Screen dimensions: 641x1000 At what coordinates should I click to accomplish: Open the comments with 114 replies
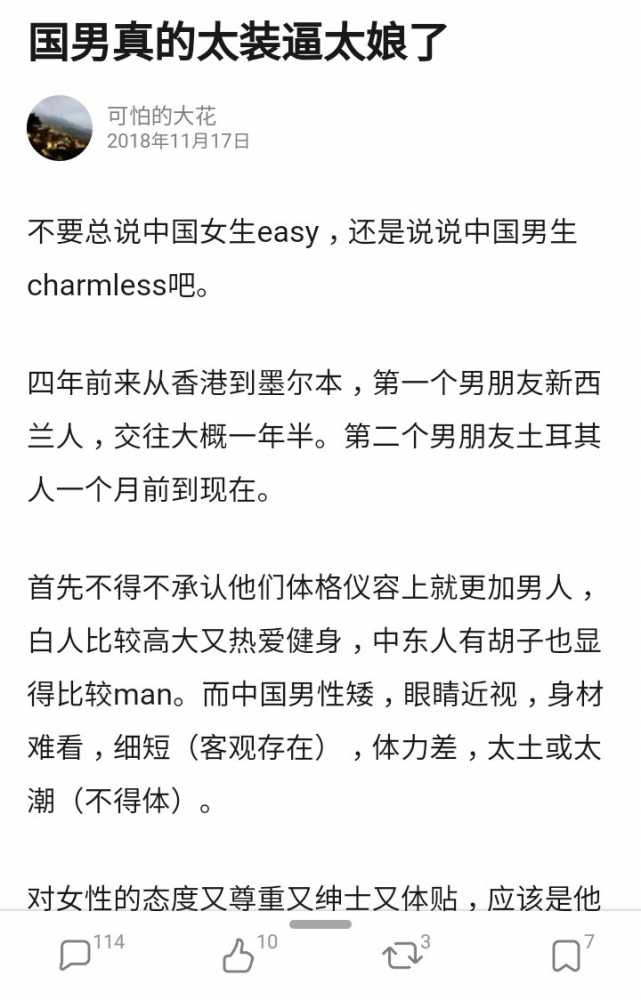(x=76, y=956)
